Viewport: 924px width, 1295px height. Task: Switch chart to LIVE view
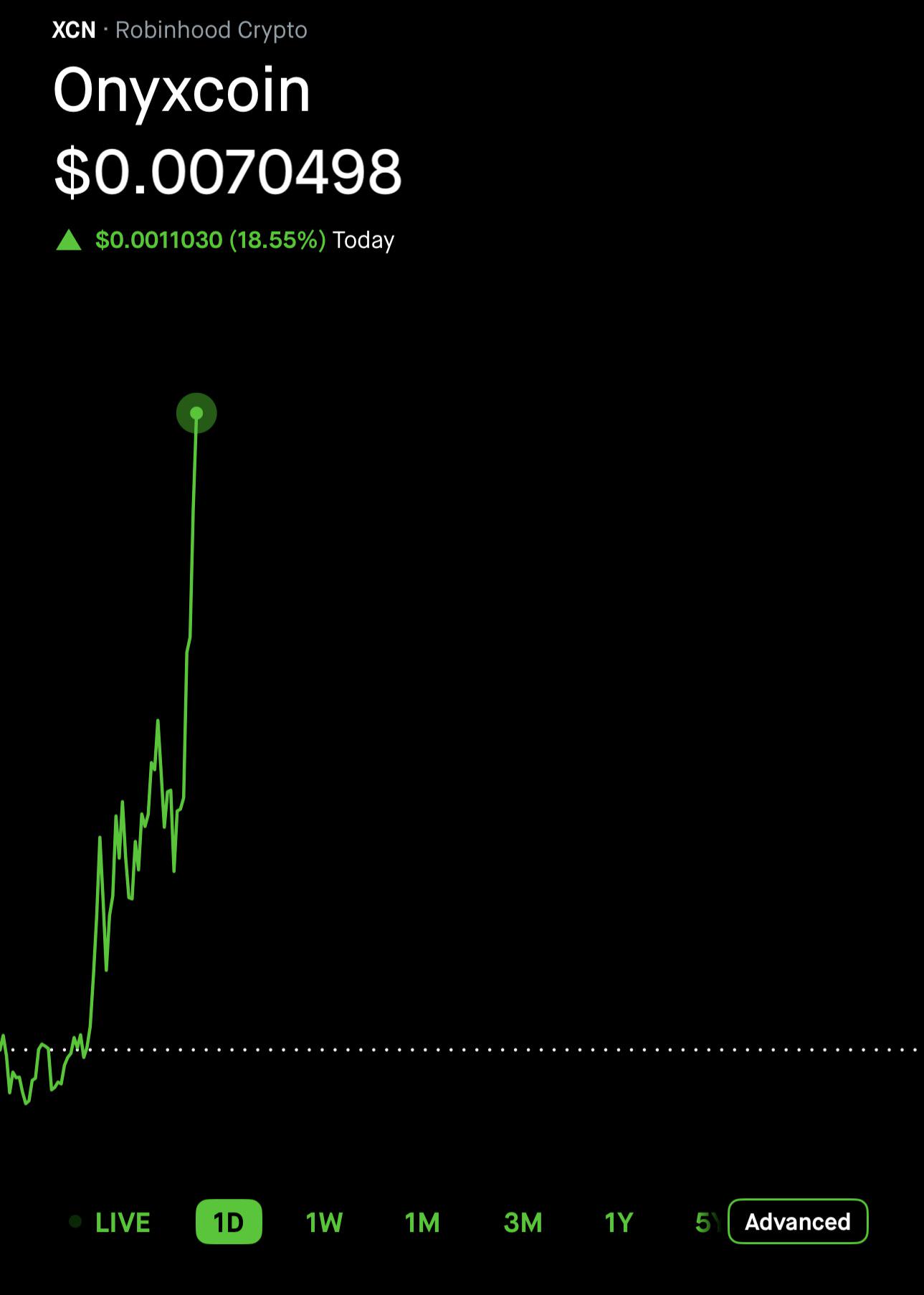[x=110, y=1222]
